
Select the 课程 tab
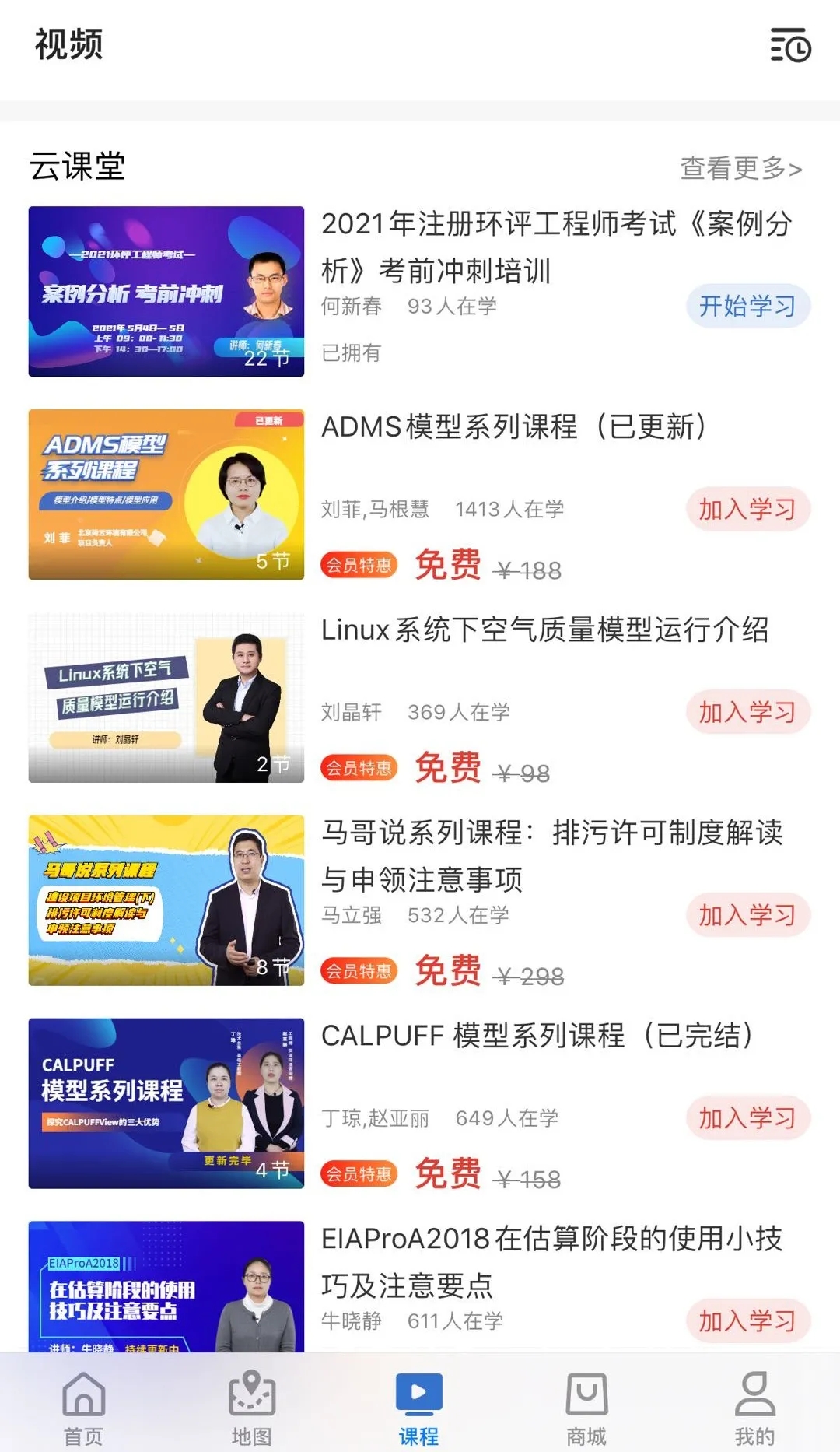click(419, 1407)
